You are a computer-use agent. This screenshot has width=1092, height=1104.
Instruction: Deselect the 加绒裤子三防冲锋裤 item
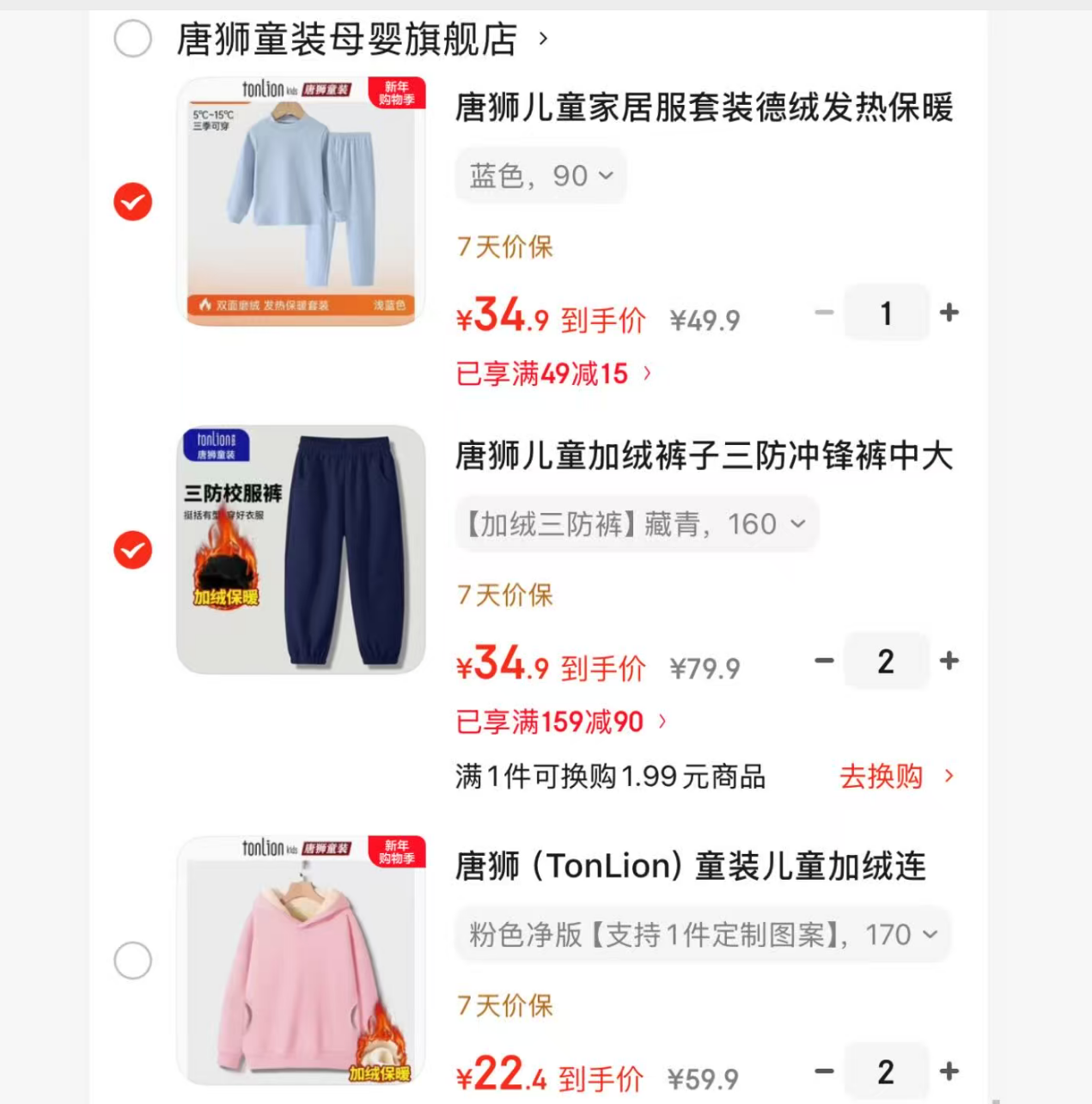133,550
